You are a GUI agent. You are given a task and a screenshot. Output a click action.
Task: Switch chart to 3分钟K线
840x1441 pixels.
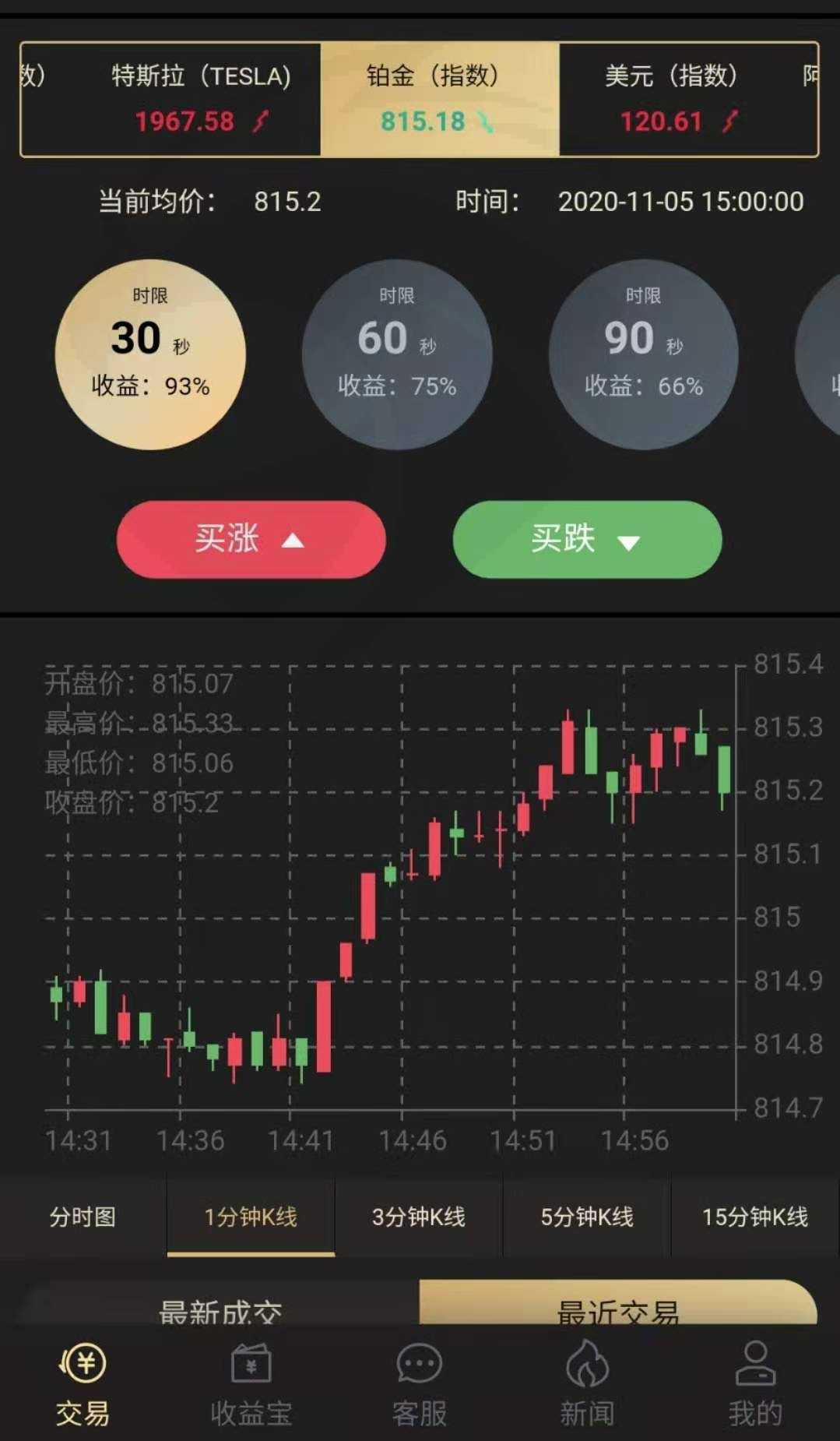pos(419,1217)
